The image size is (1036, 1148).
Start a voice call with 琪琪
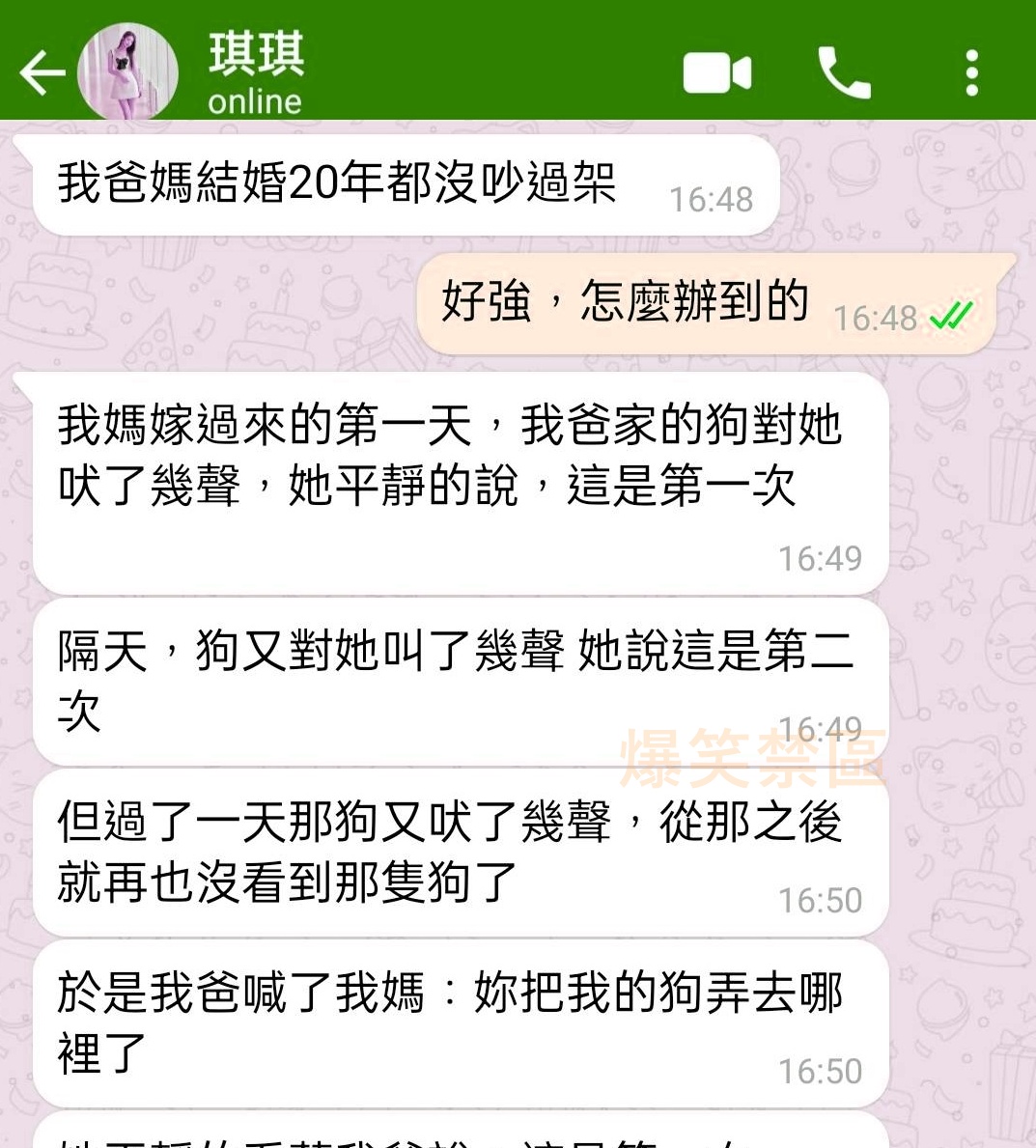coord(844,73)
